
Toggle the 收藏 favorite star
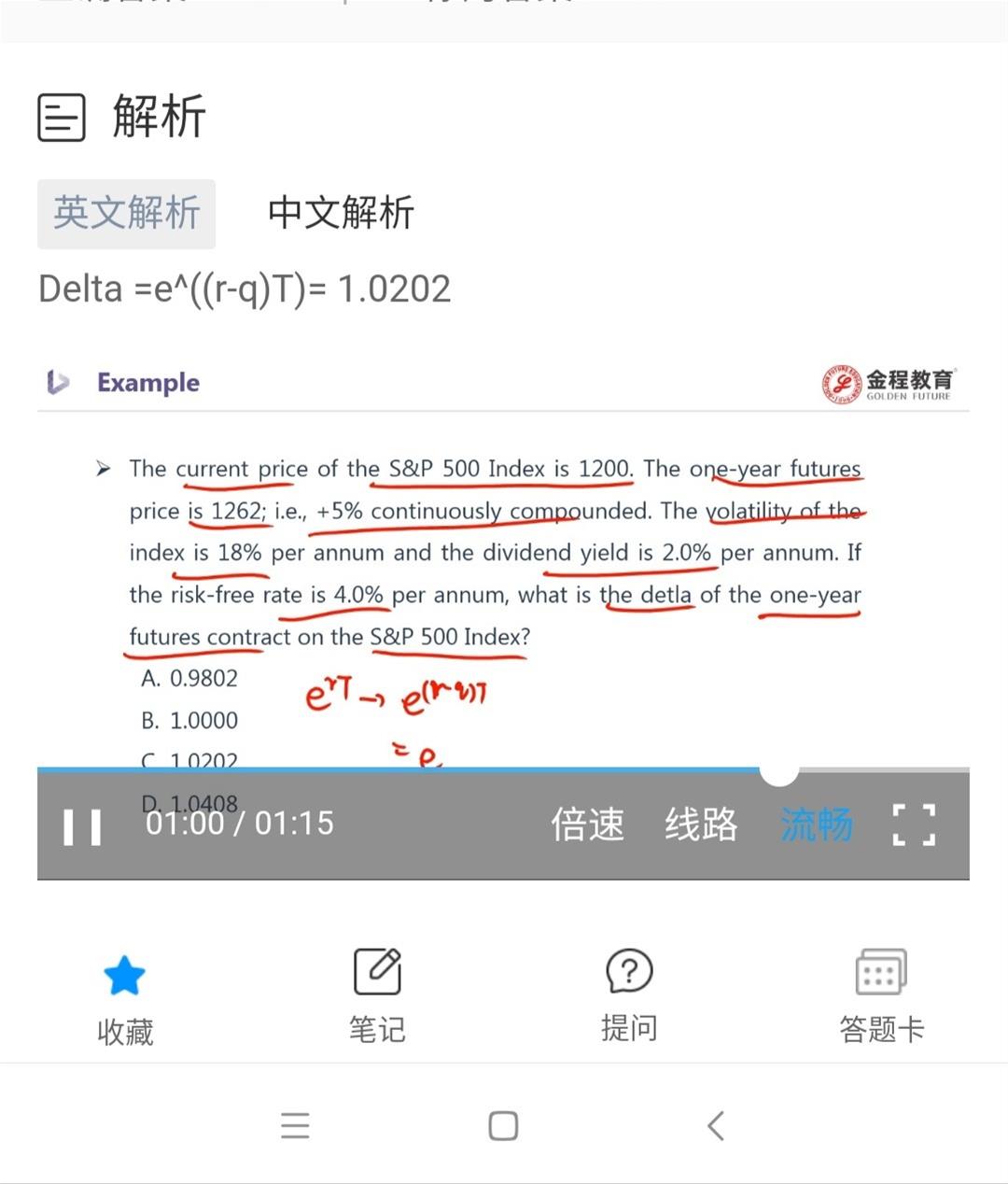(x=124, y=977)
